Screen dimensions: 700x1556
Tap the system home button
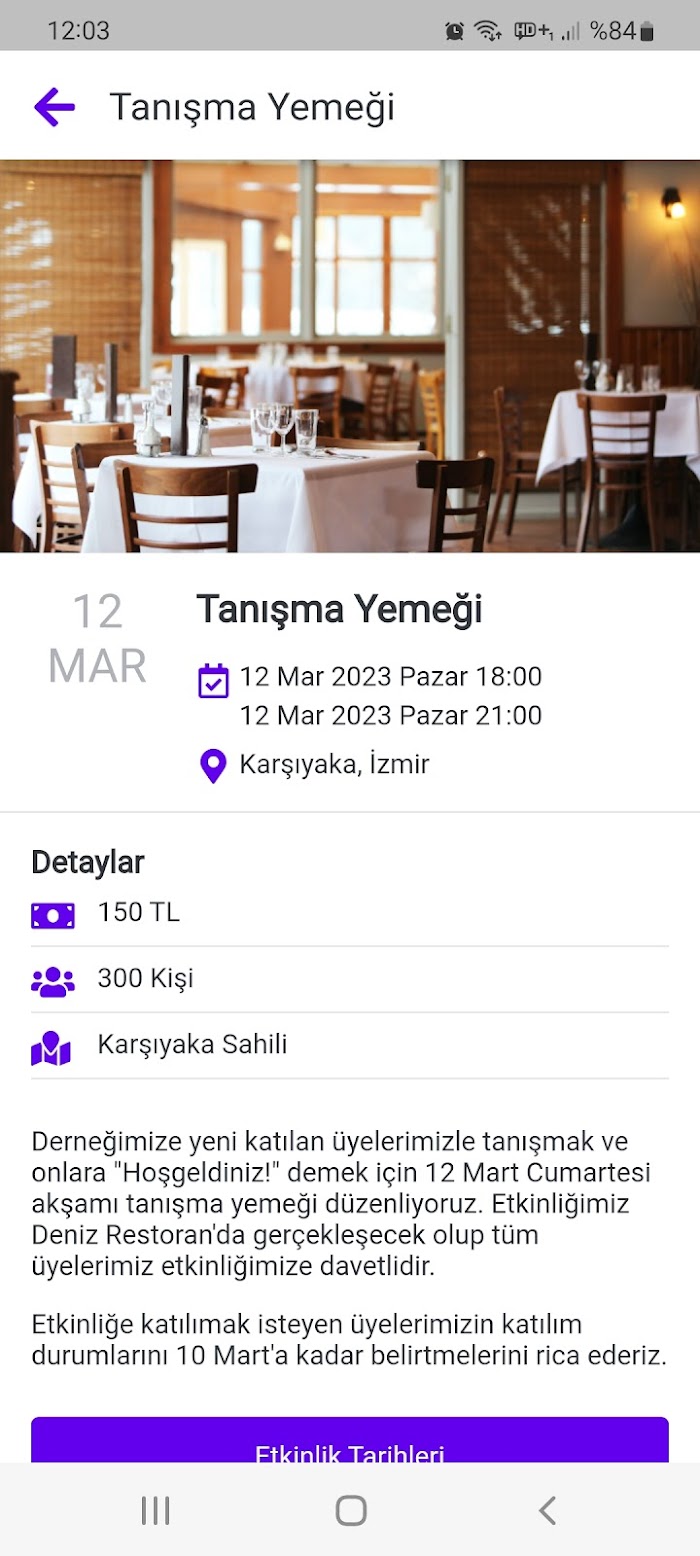(350, 1510)
